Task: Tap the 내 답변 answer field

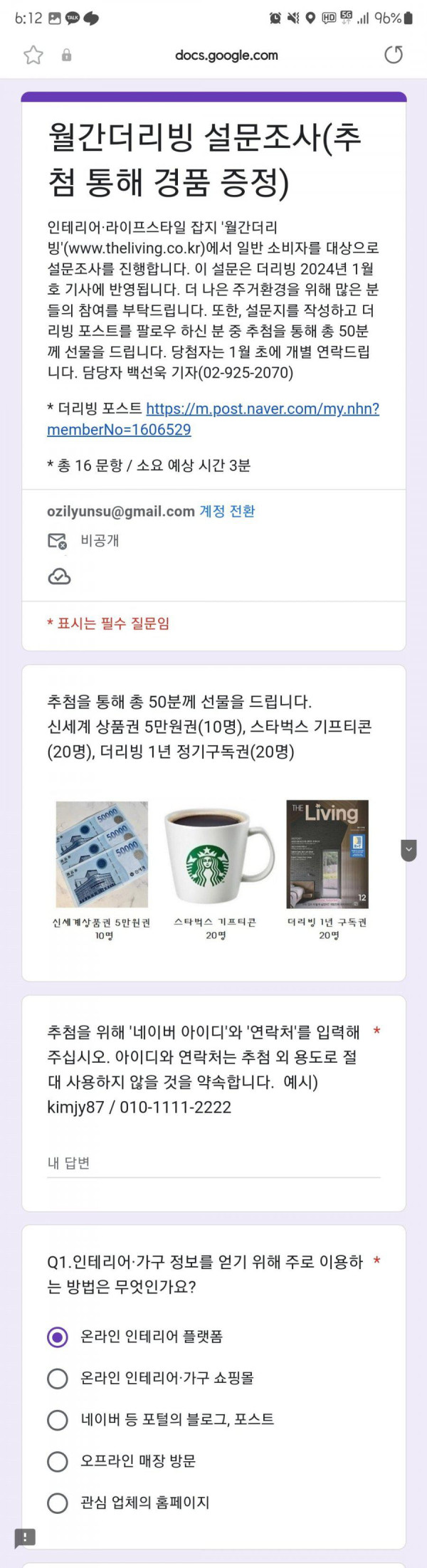Action: (213, 1163)
